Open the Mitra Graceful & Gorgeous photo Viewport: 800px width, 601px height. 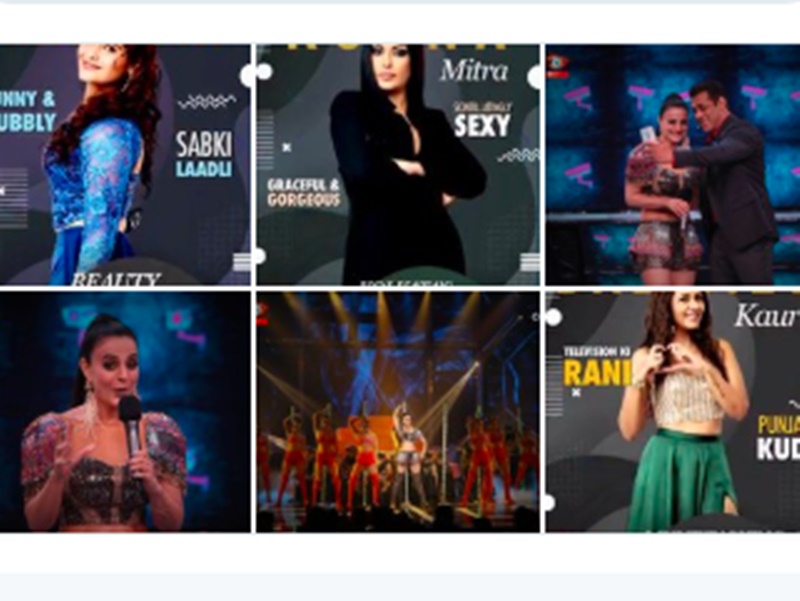point(398,165)
